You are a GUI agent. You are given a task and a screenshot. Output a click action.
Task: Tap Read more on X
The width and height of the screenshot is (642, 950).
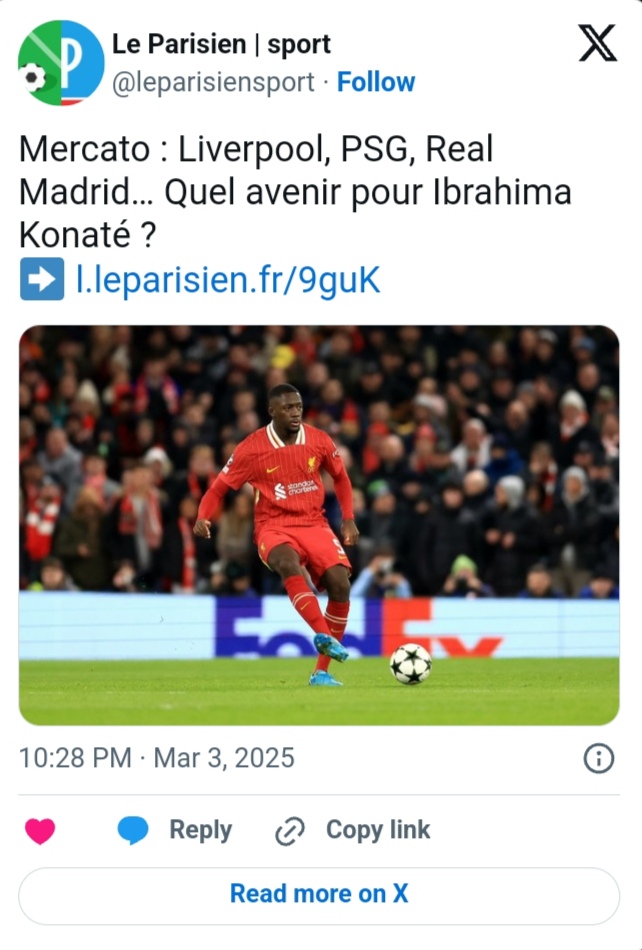(x=319, y=894)
